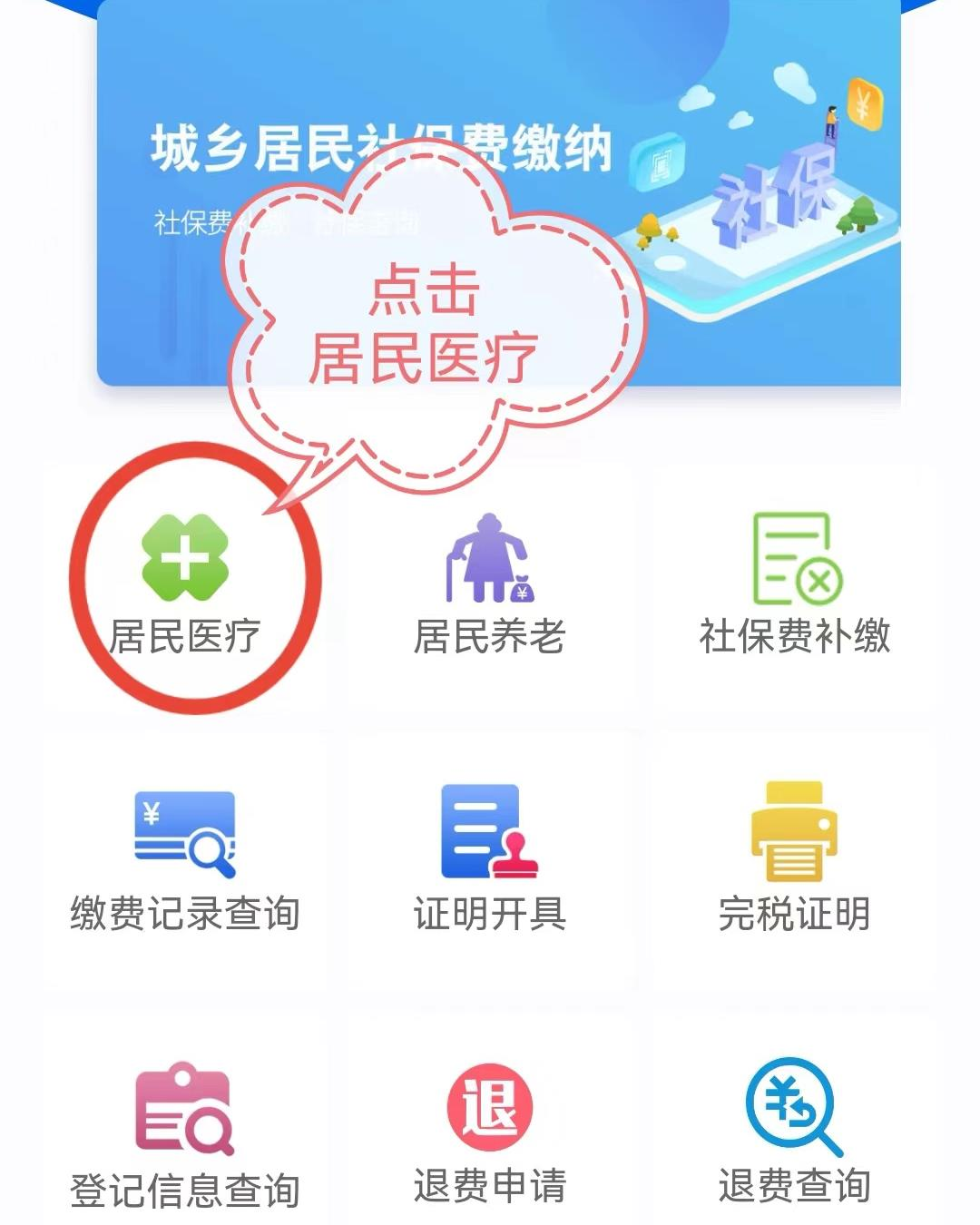Open 居民养老 resident pension
Viewport: 980px width, 1225px height.
pyautogui.click(x=490, y=585)
